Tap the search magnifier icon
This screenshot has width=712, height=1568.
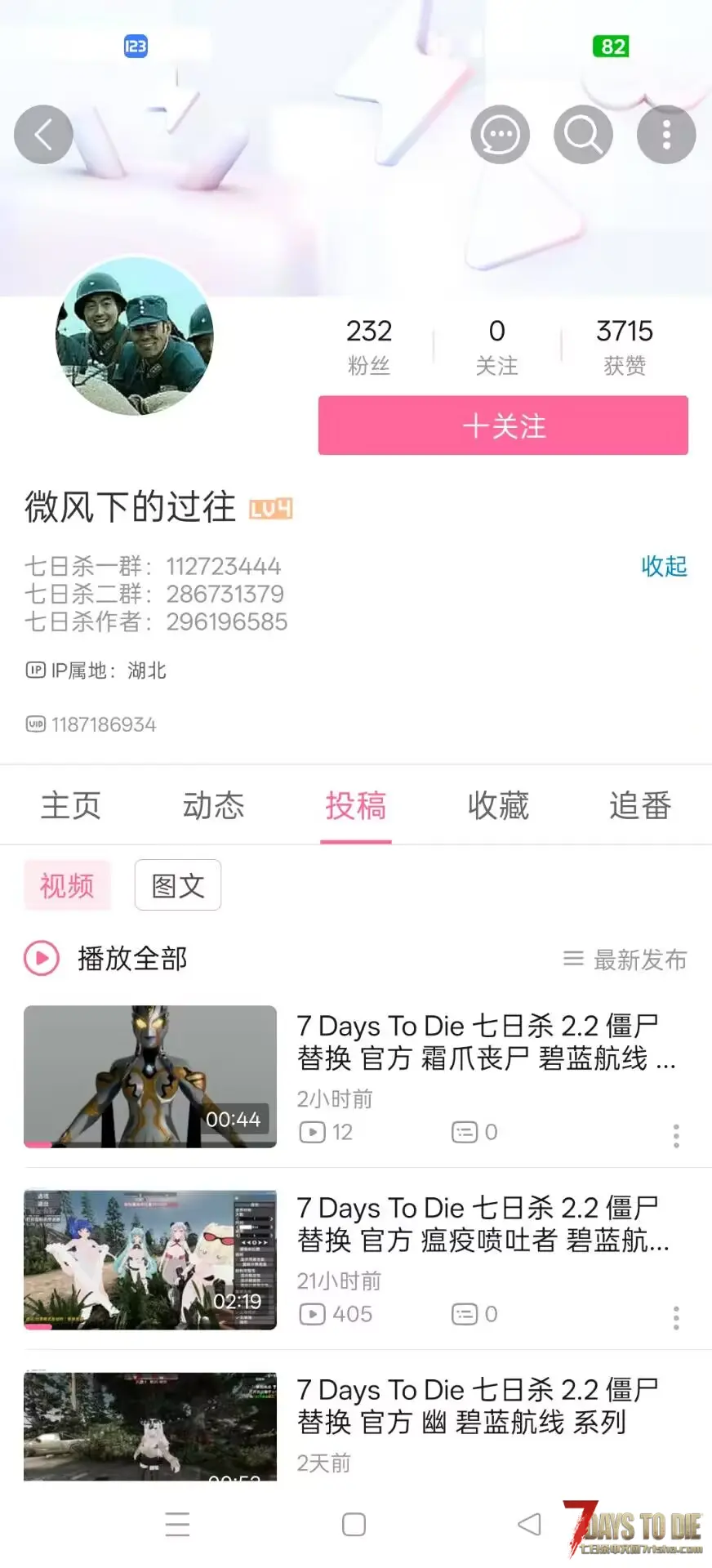tap(583, 135)
